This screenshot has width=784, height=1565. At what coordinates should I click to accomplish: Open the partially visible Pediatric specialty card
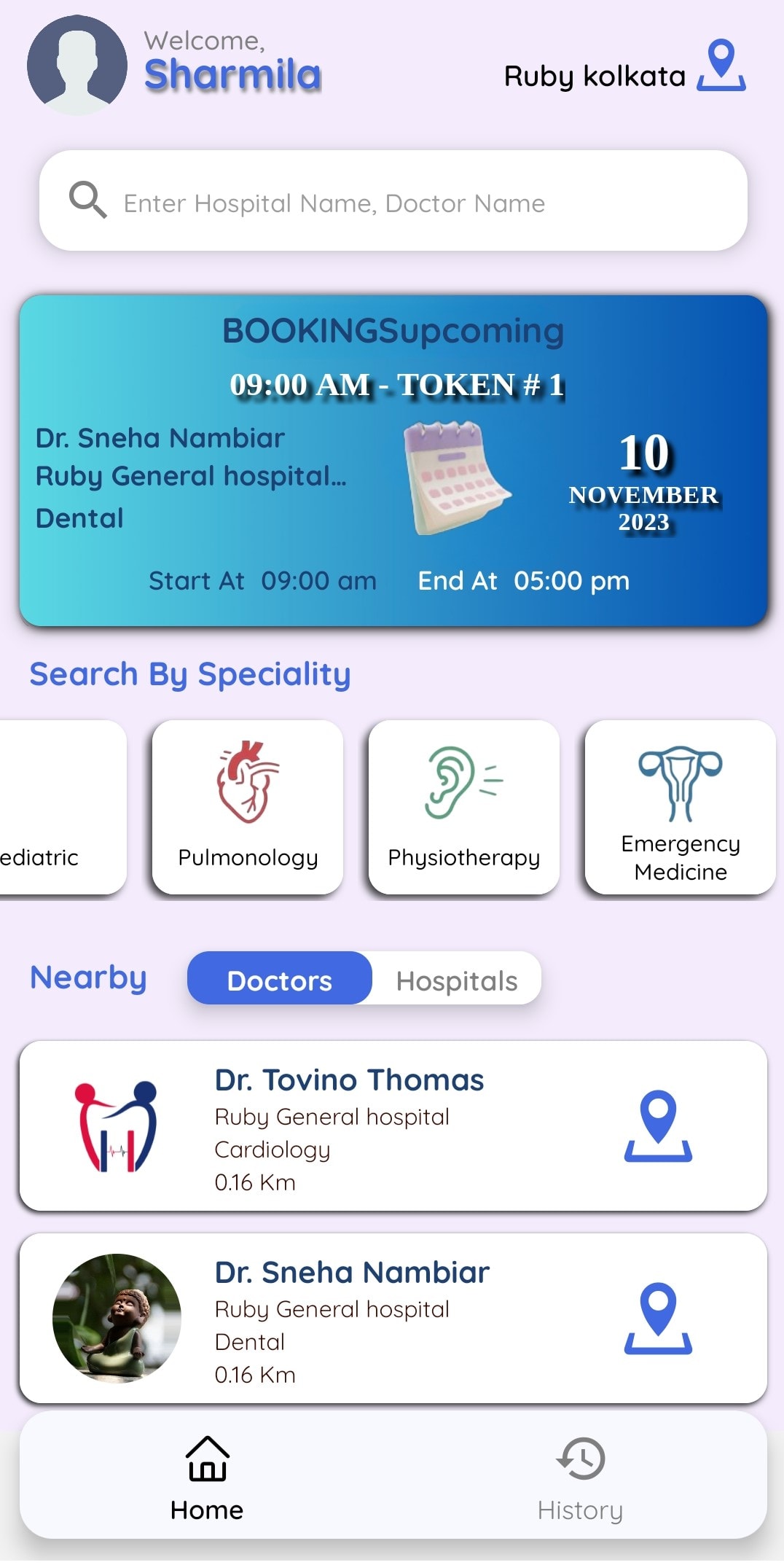pos(44,805)
